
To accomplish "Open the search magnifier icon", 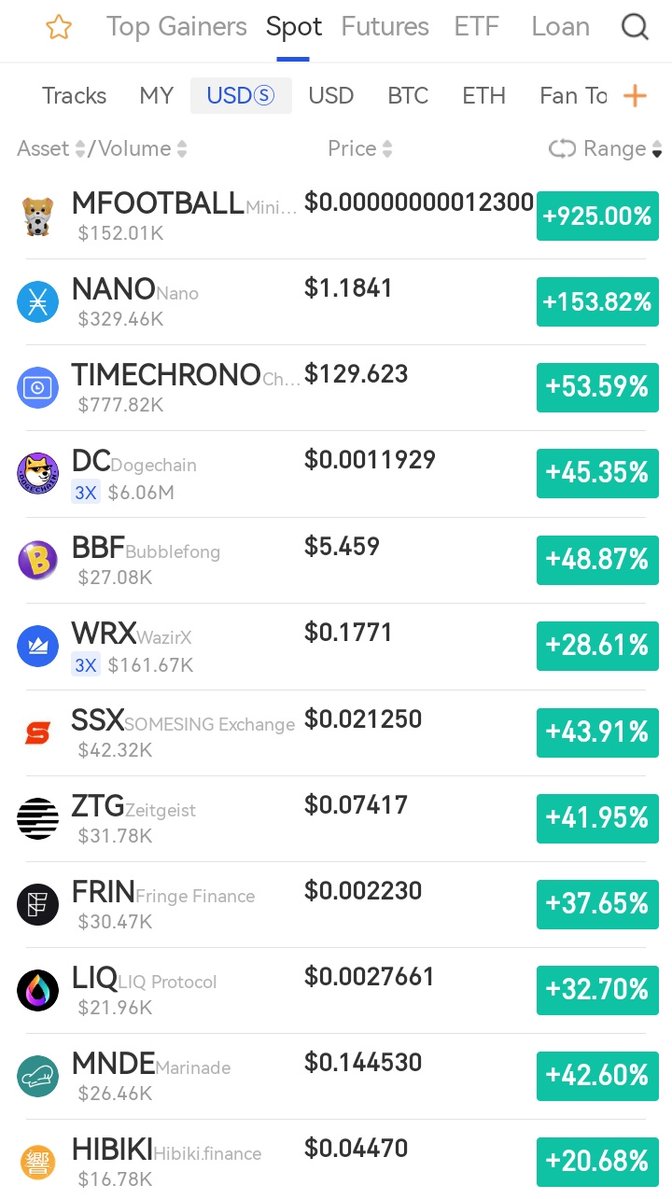I will [x=635, y=28].
